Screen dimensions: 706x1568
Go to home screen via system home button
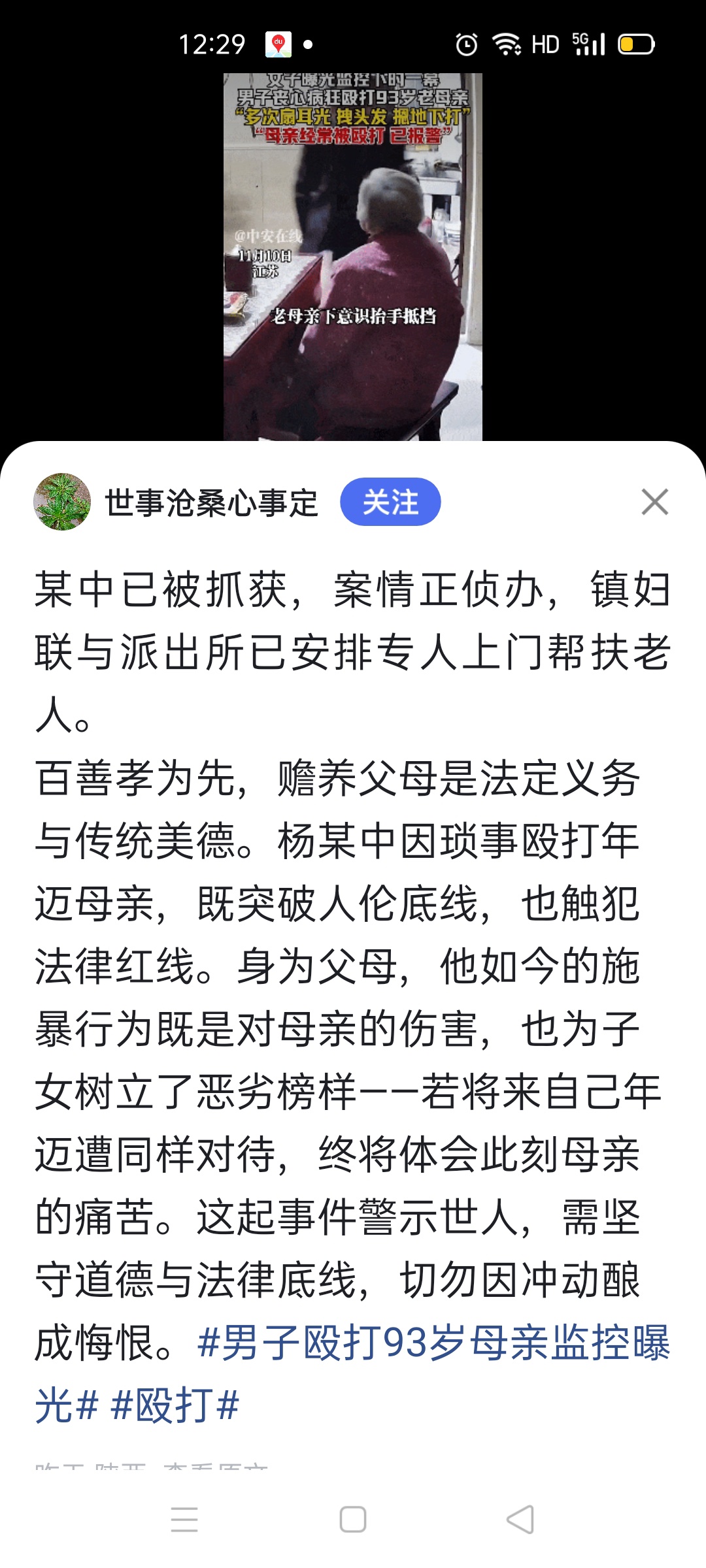coord(353,1520)
